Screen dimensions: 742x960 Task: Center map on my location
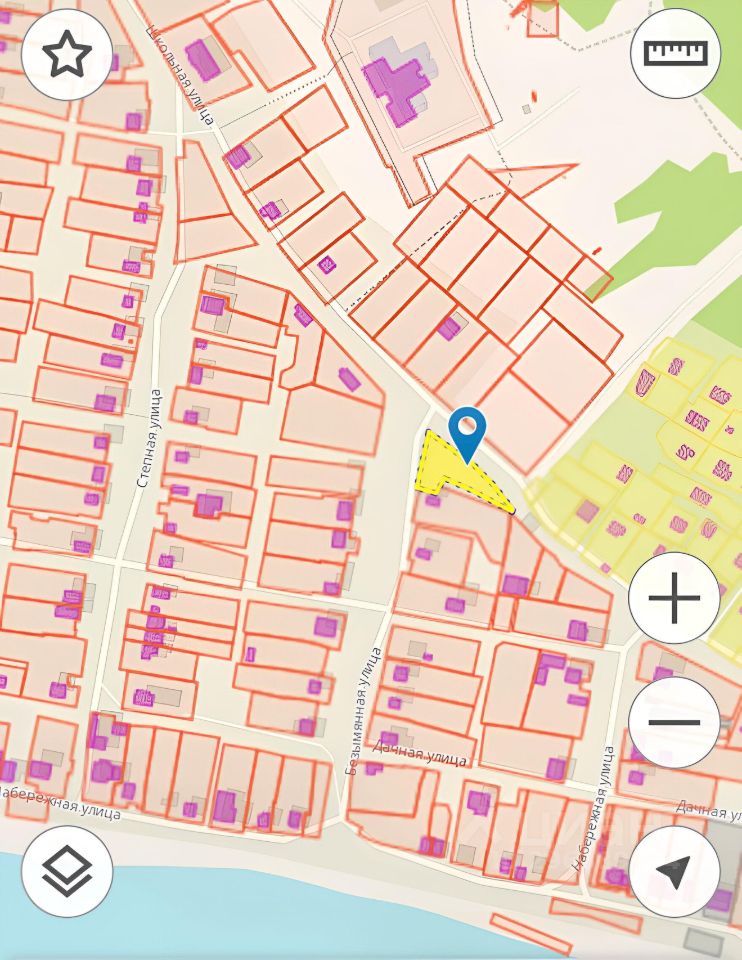coord(674,871)
